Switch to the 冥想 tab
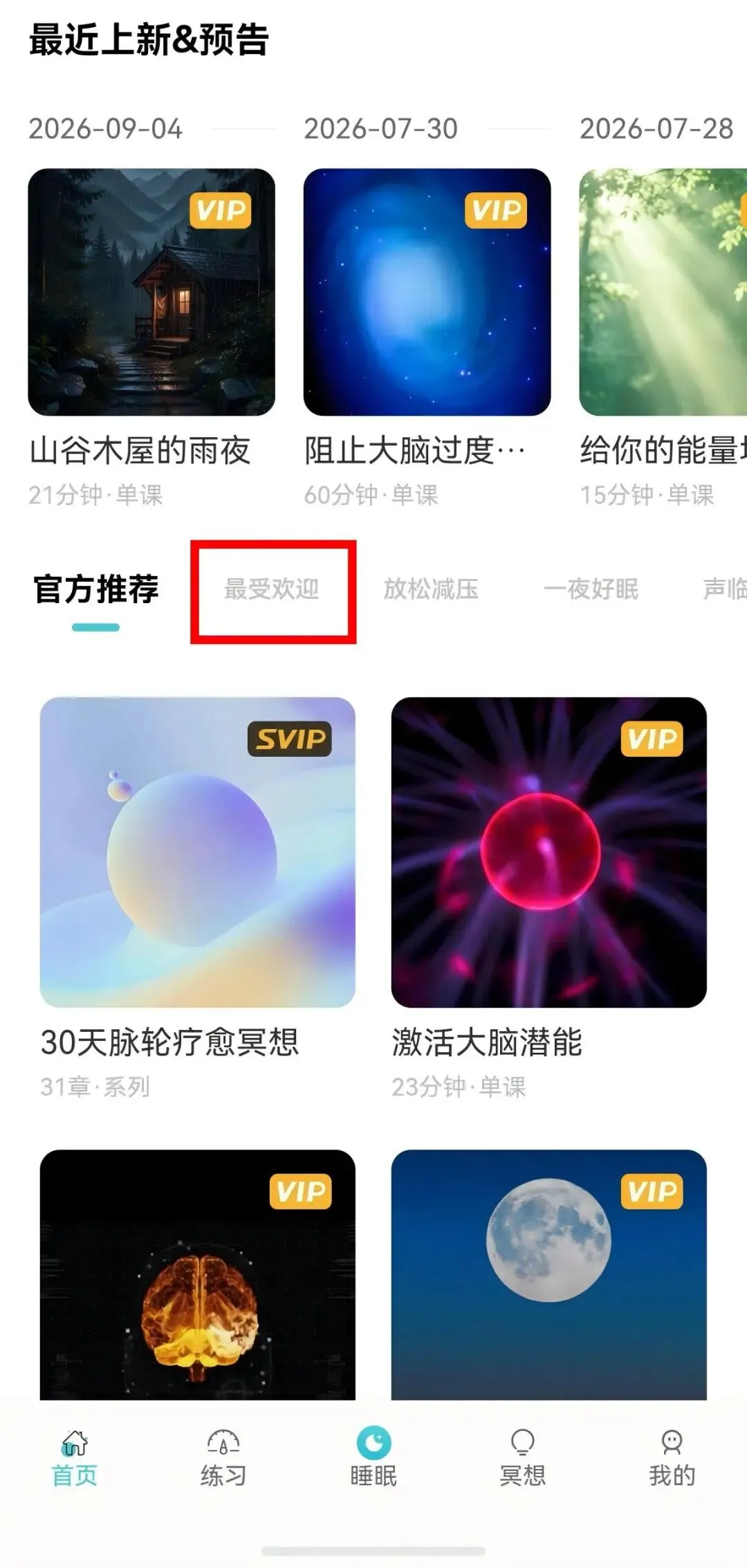This screenshot has width=747, height=1568. click(523, 1458)
